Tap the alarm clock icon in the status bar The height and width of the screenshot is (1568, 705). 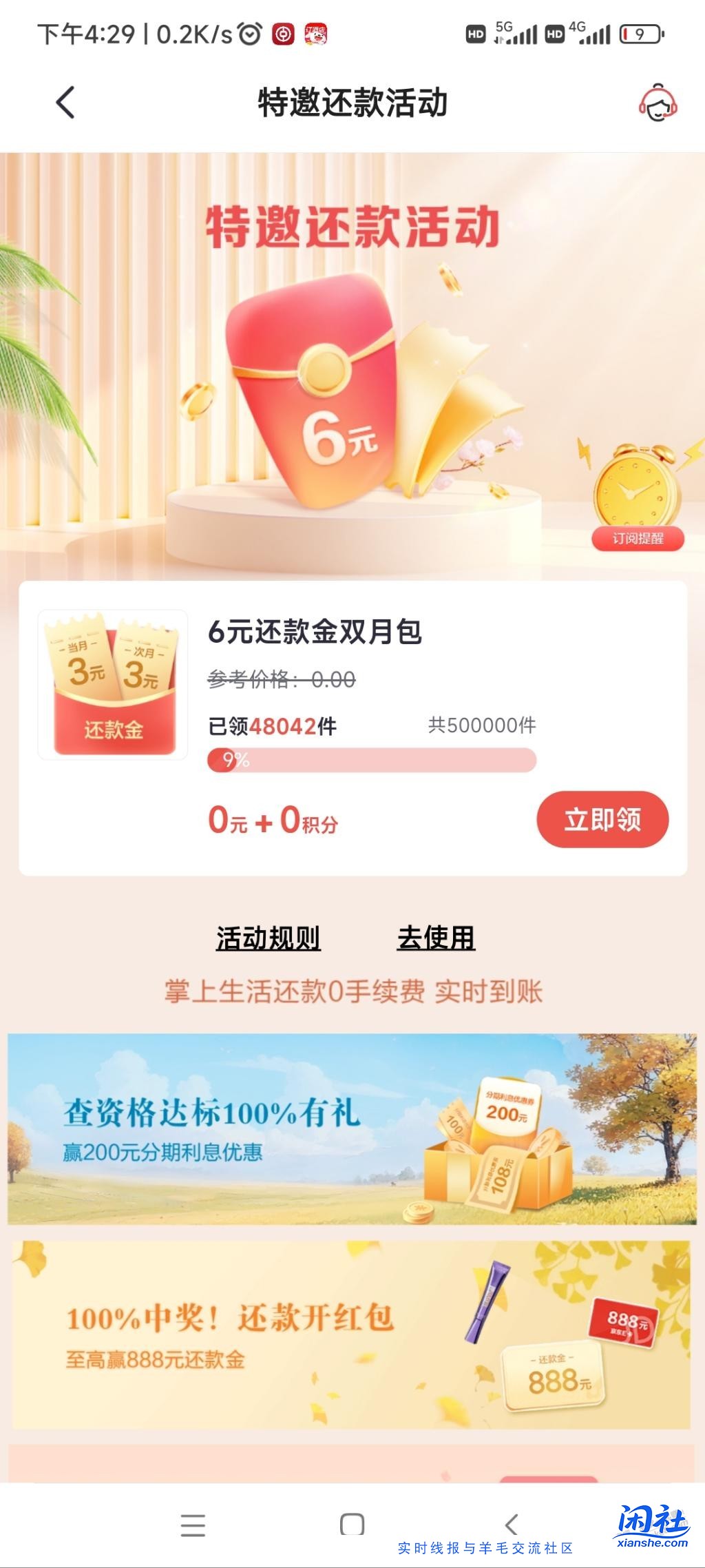point(249,32)
